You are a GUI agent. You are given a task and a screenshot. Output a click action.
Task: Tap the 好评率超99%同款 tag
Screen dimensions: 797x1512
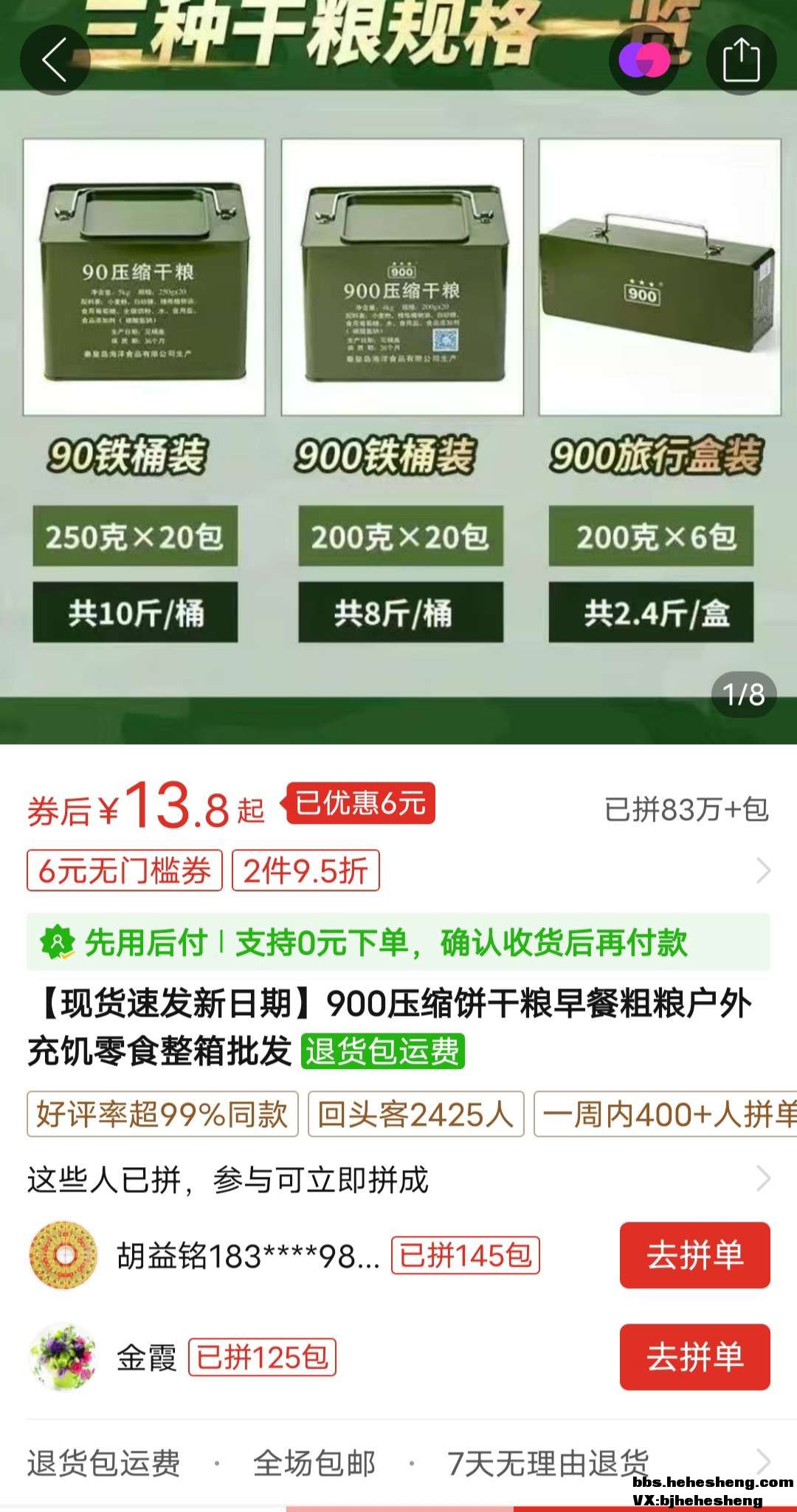(x=162, y=1114)
